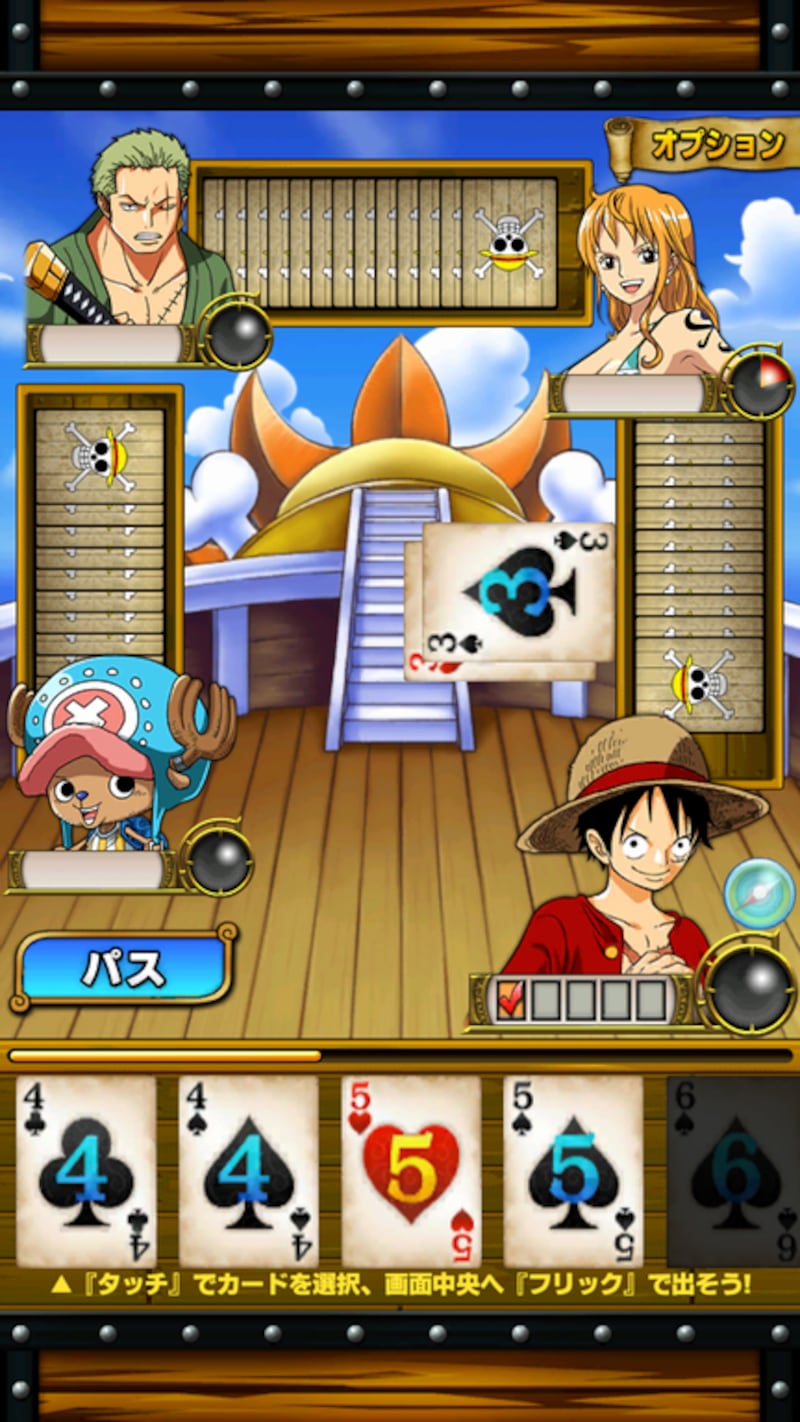Select the 4 of clubs card

pos(86,1171)
